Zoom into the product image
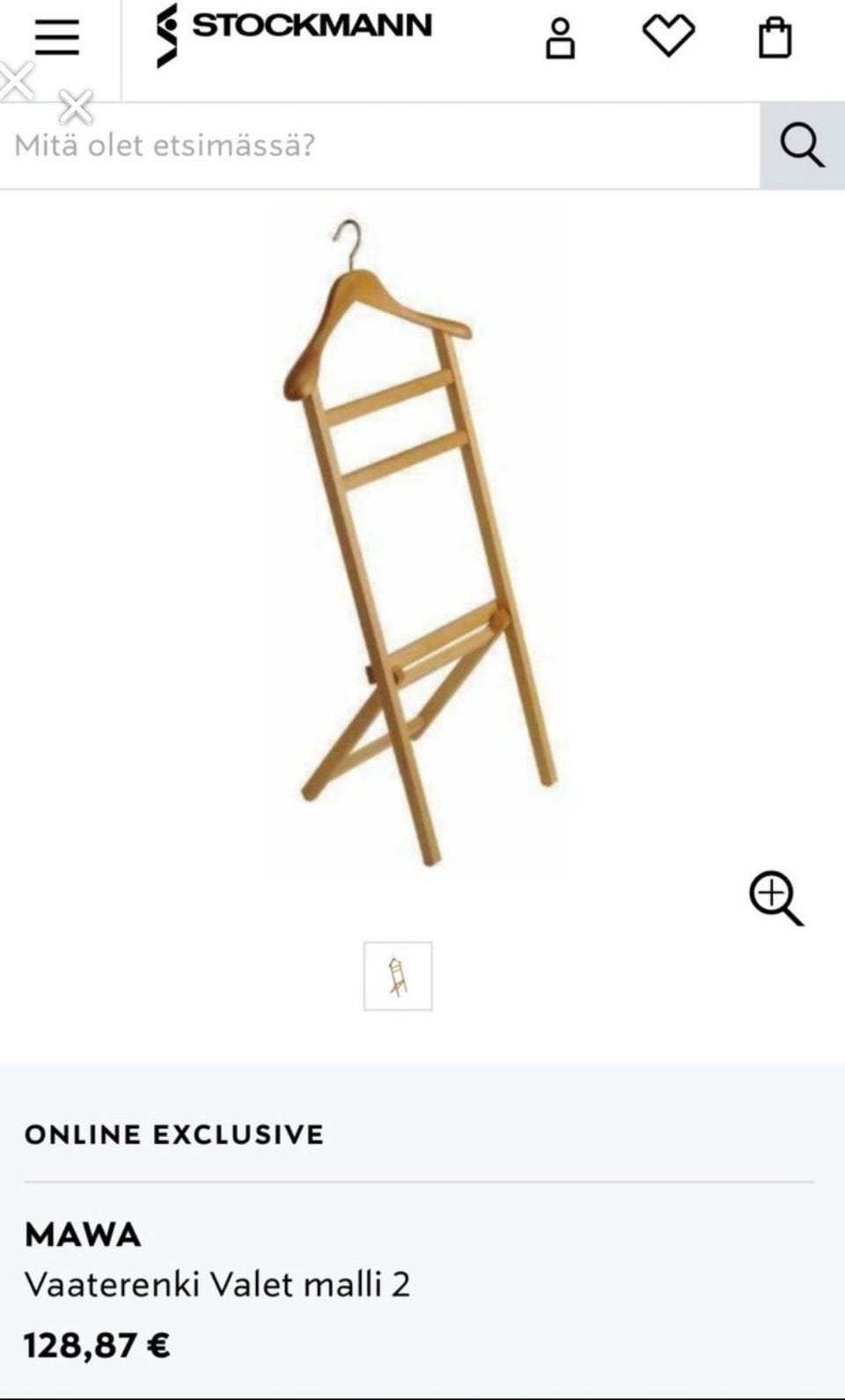The height and width of the screenshot is (1400, 845). pyautogui.click(x=775, y=898)
